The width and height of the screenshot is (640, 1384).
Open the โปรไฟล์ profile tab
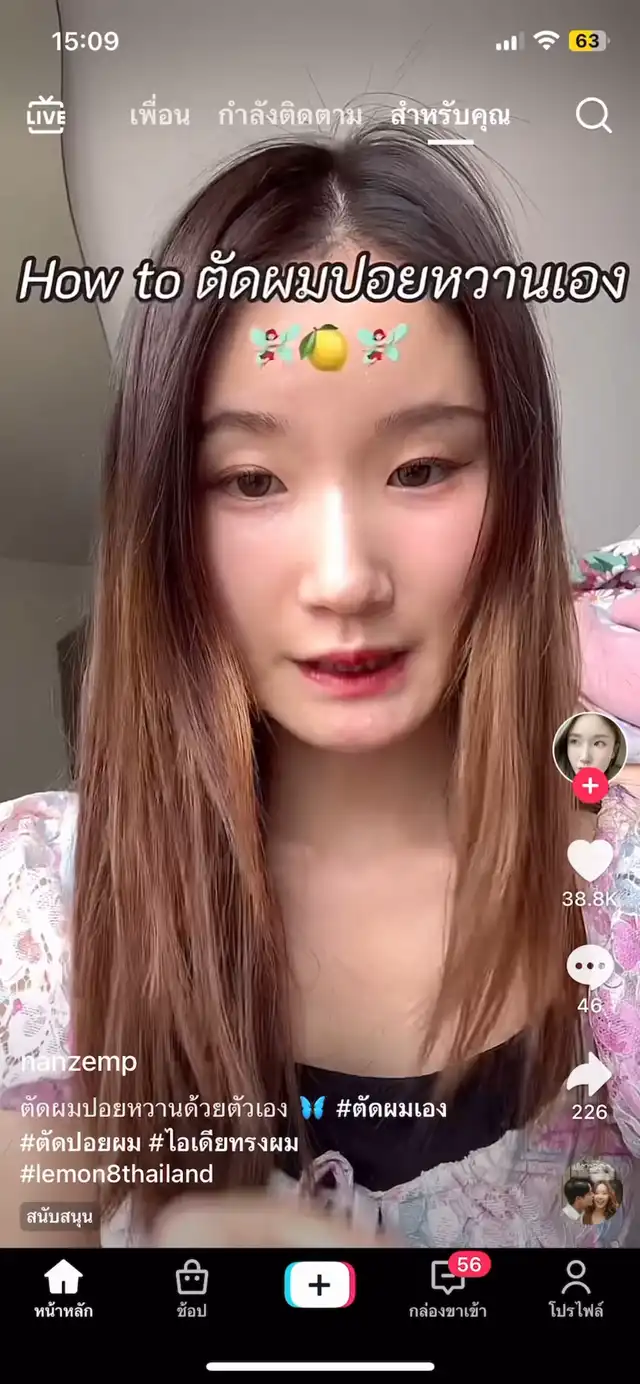576,1288
